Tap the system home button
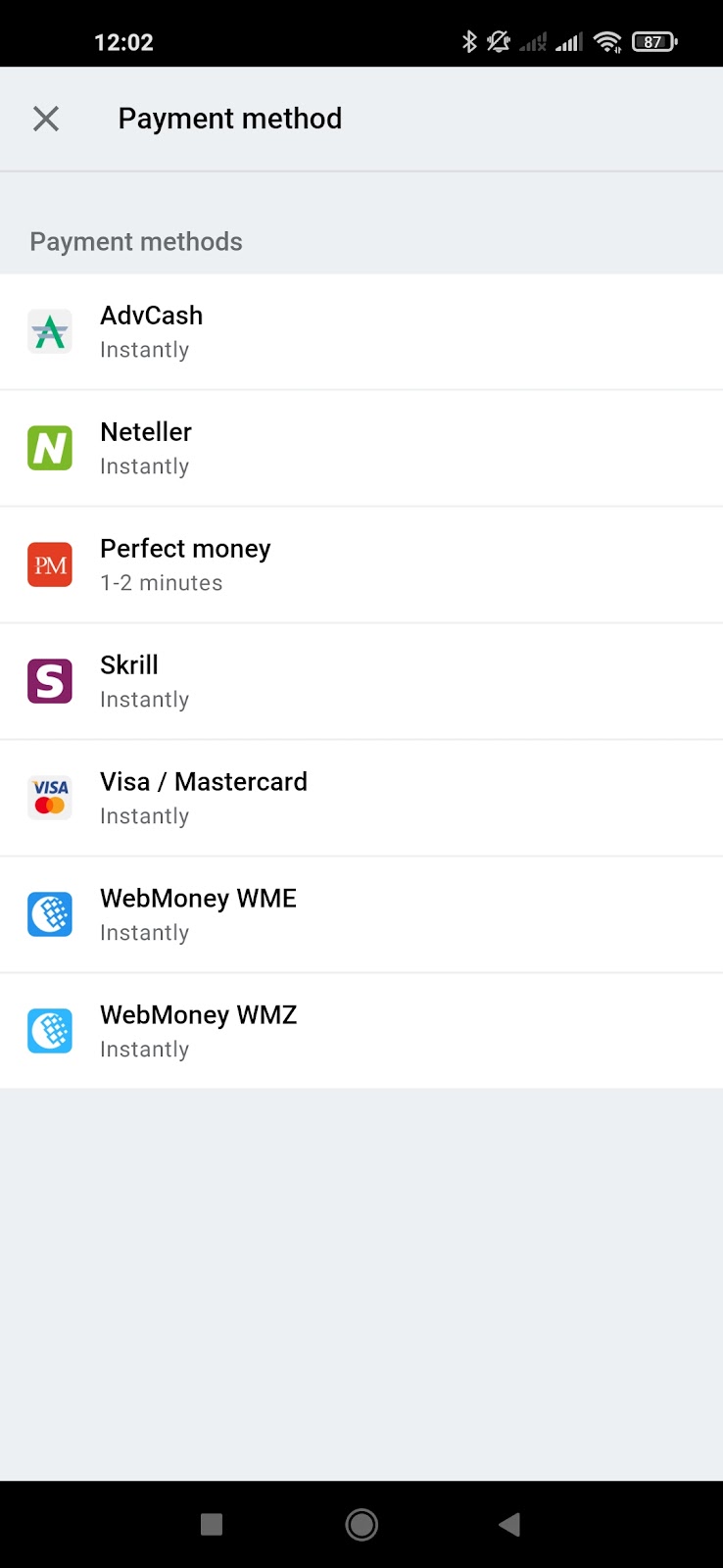Viewport: 723px width, 1568px height. (361, 1524)
